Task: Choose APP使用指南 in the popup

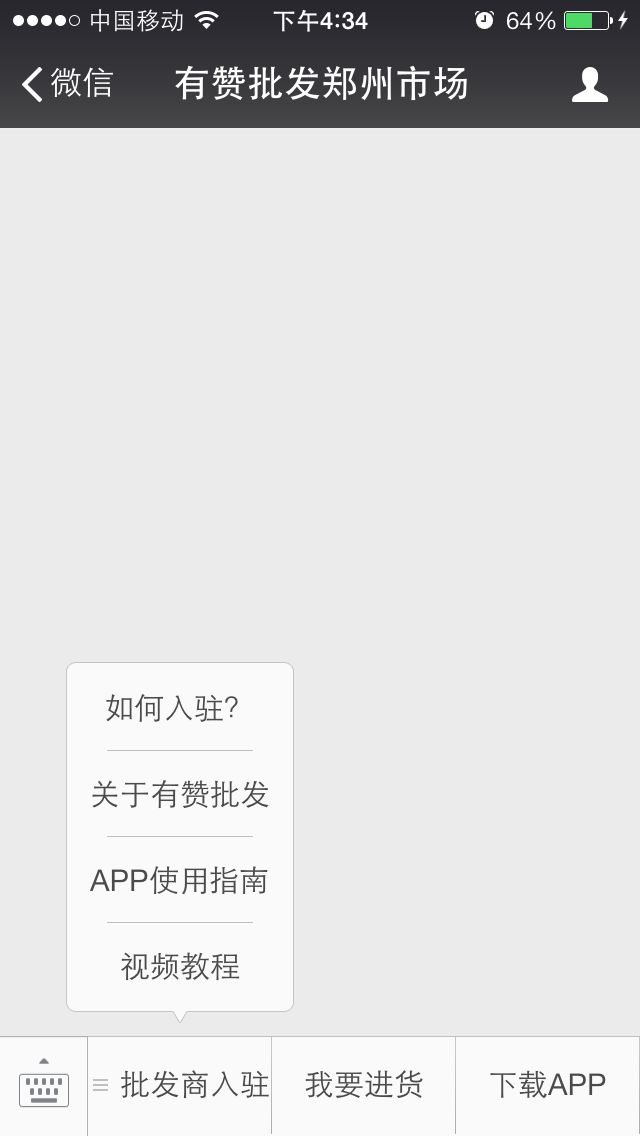Action: coord(180,880)
